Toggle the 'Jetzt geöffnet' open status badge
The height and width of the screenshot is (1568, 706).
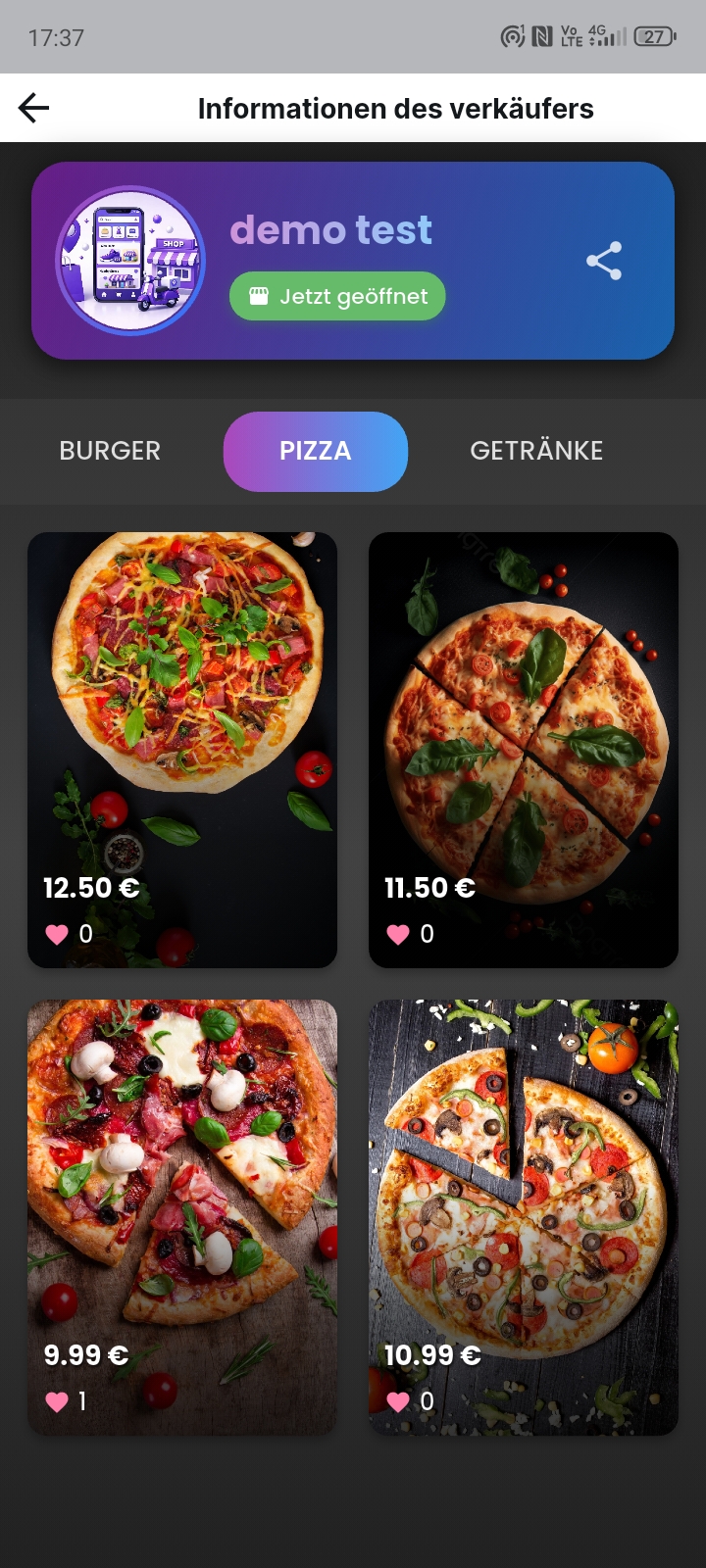(337, 294)
